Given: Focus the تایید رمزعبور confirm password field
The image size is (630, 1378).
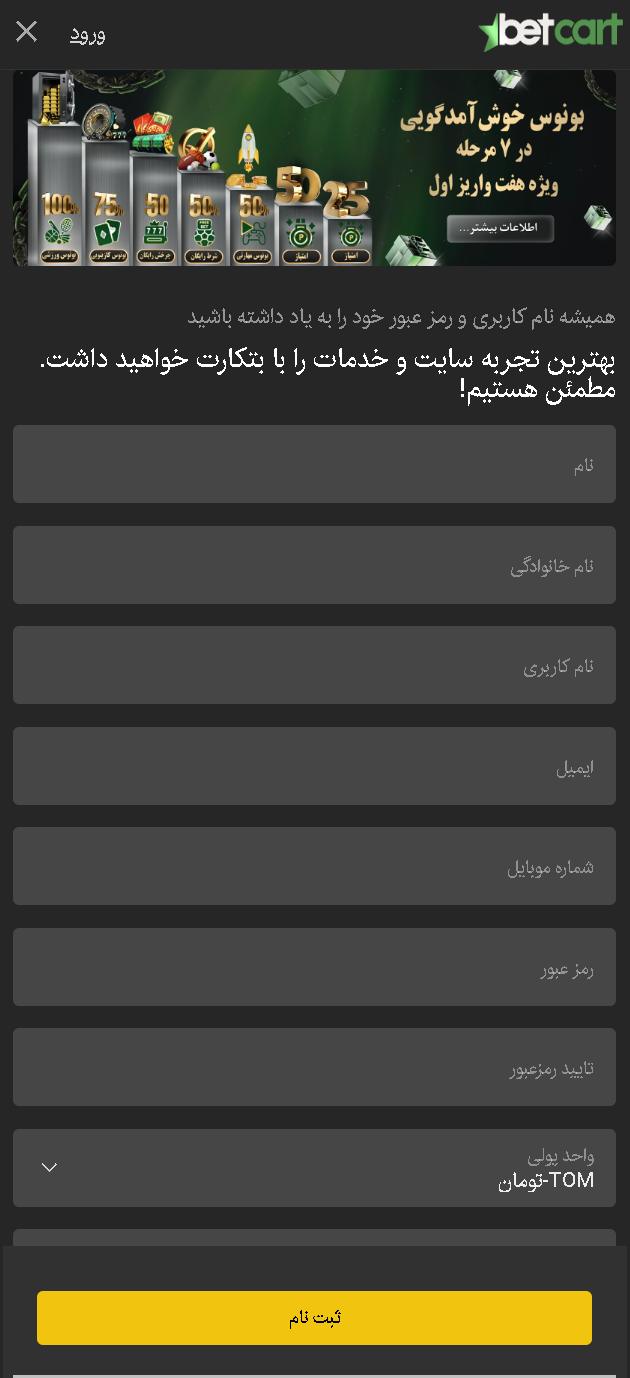Looking at the screenshot, I should tap(314, 1067).
